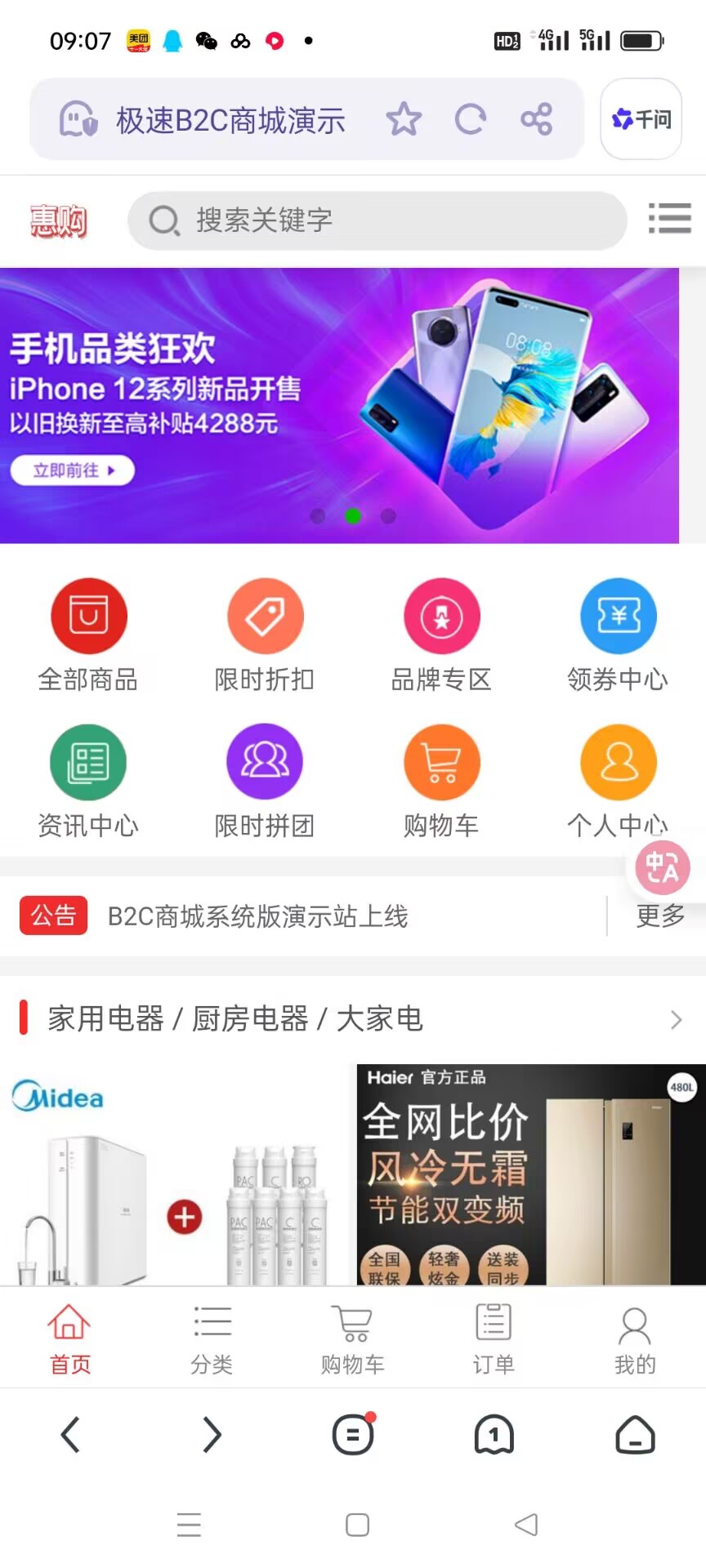Switch to the 订单 tab
The height and width of the screenshot is (1568, 706).
pyautogui.click(x=493, y=1338)
